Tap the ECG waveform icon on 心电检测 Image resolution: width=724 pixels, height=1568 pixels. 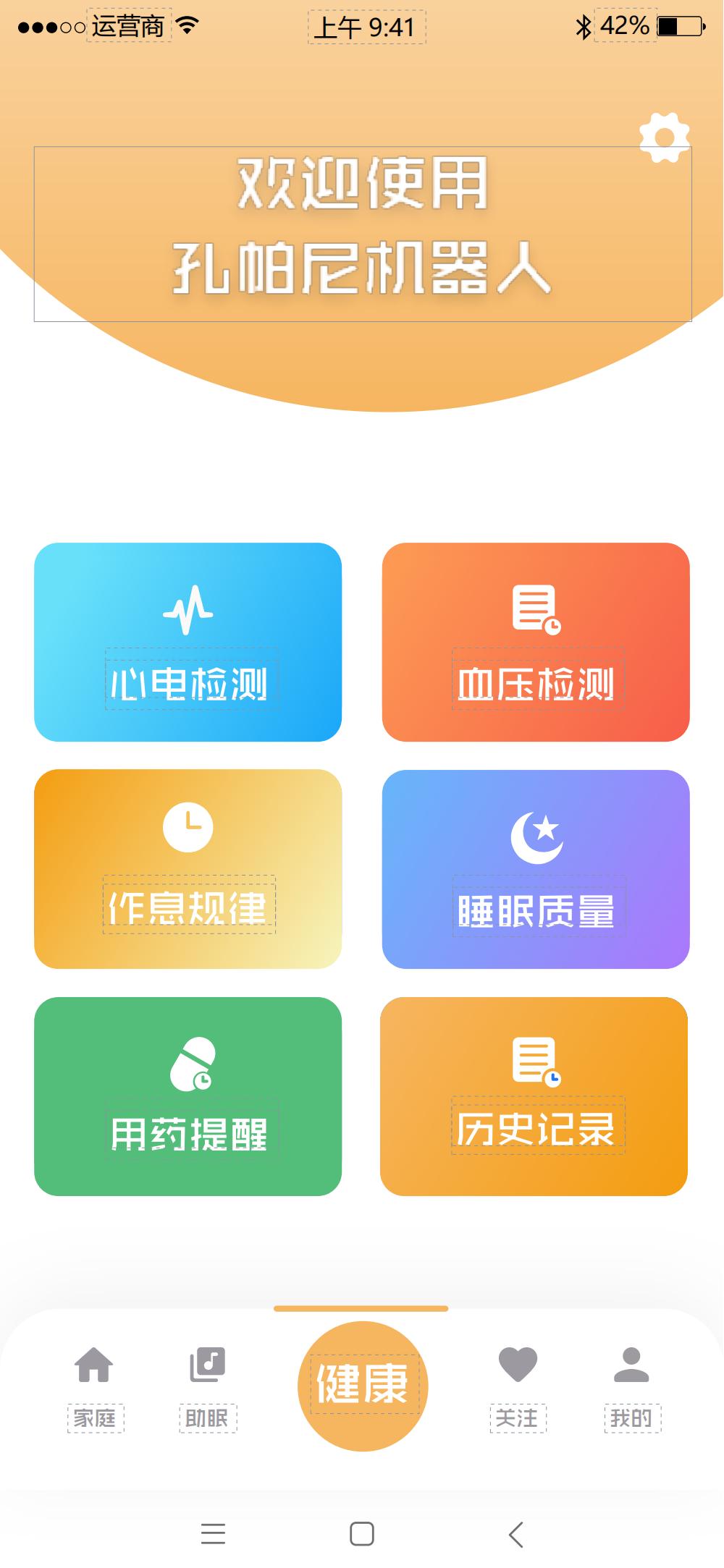click(188, 610)
